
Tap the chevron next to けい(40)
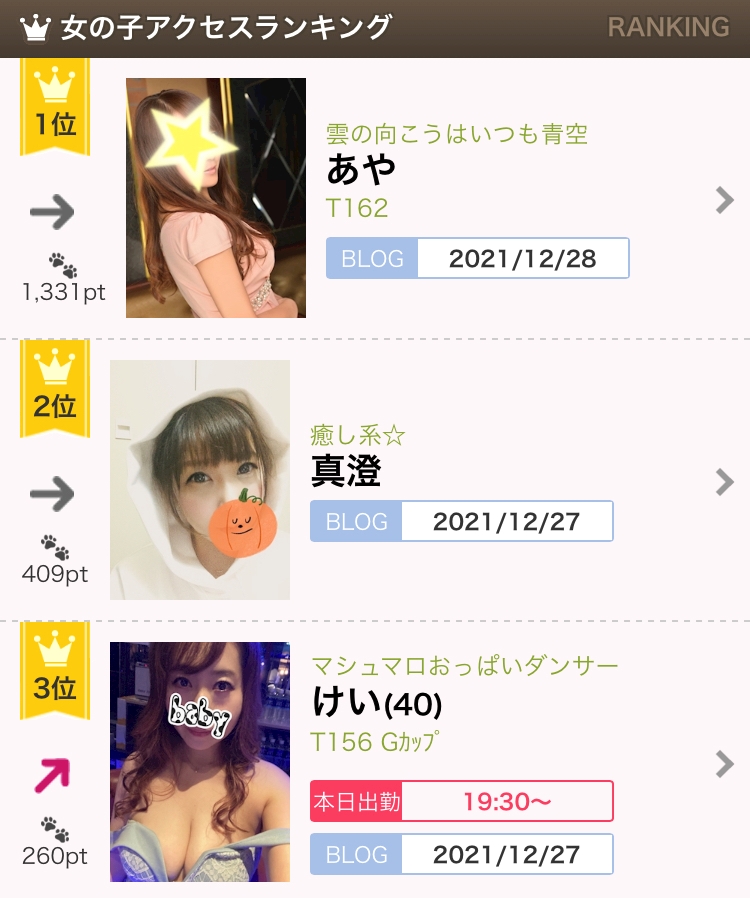pos(725,765)
